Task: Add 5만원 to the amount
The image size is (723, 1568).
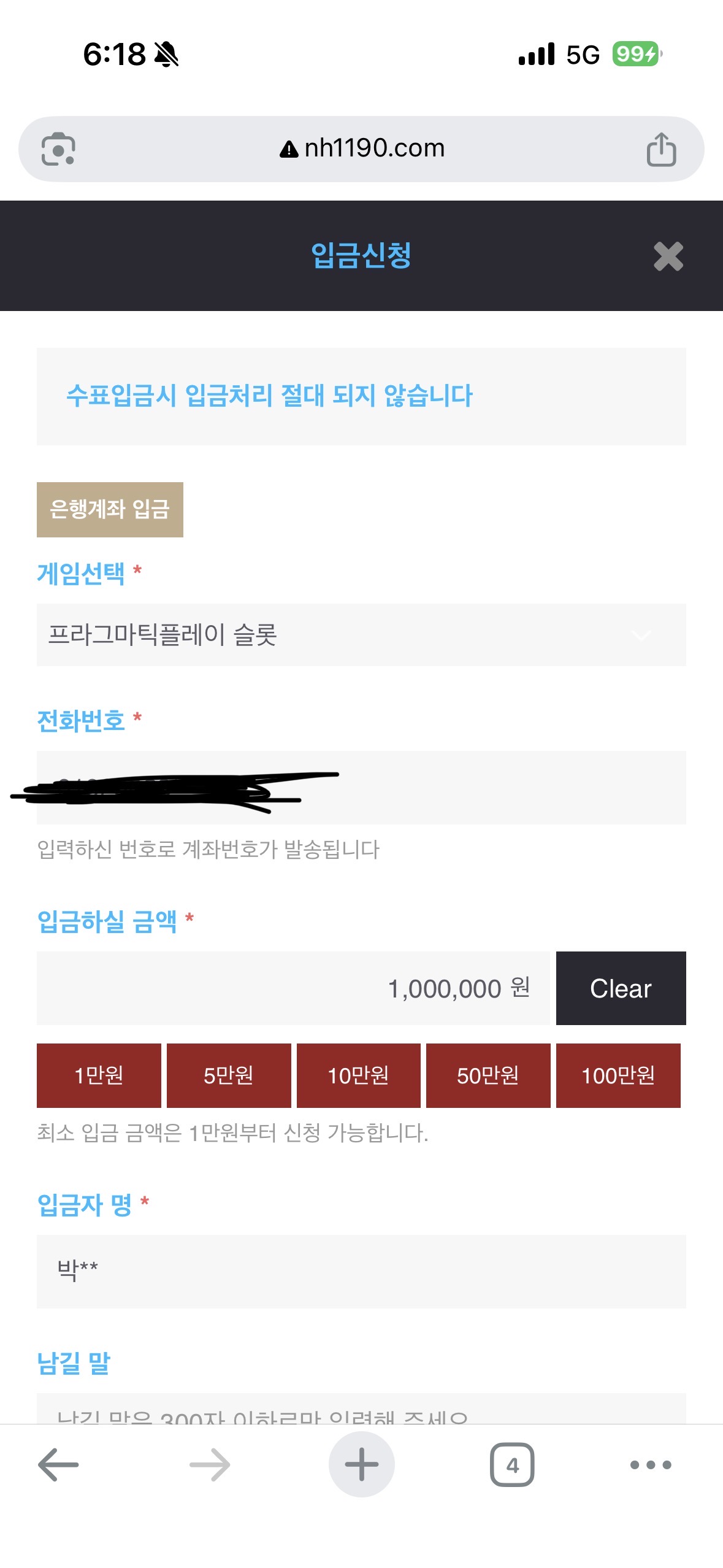Action: pyautogui.click(x=229, y=1075)
